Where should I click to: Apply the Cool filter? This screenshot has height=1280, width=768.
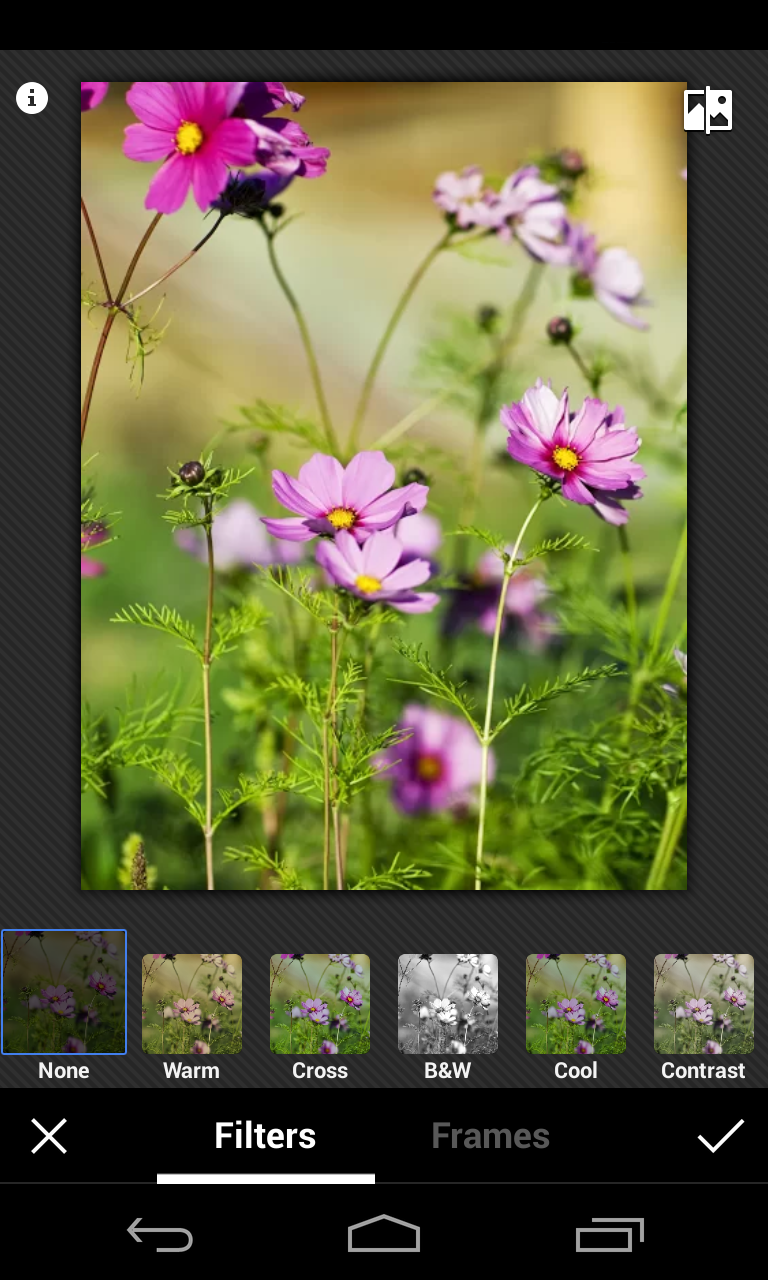click(576, 1004)
